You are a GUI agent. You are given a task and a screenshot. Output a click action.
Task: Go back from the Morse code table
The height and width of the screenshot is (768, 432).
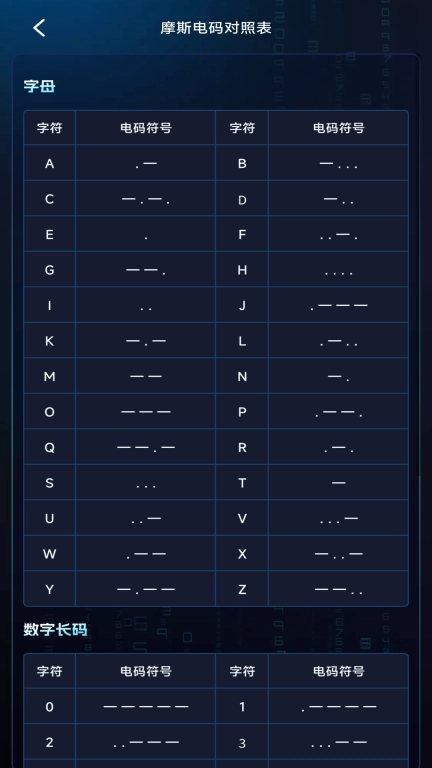coord(39,28)
